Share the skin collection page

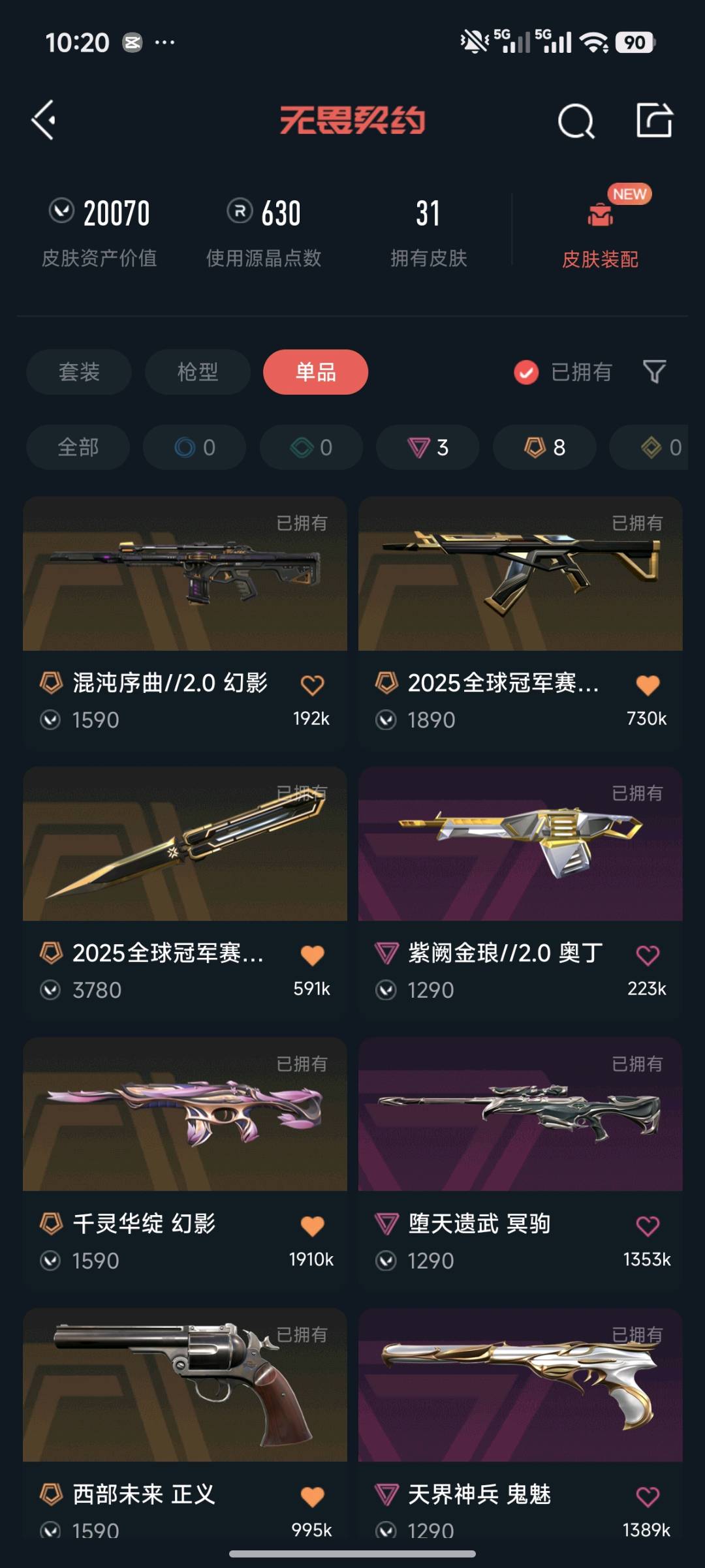[x=654, y=120]
